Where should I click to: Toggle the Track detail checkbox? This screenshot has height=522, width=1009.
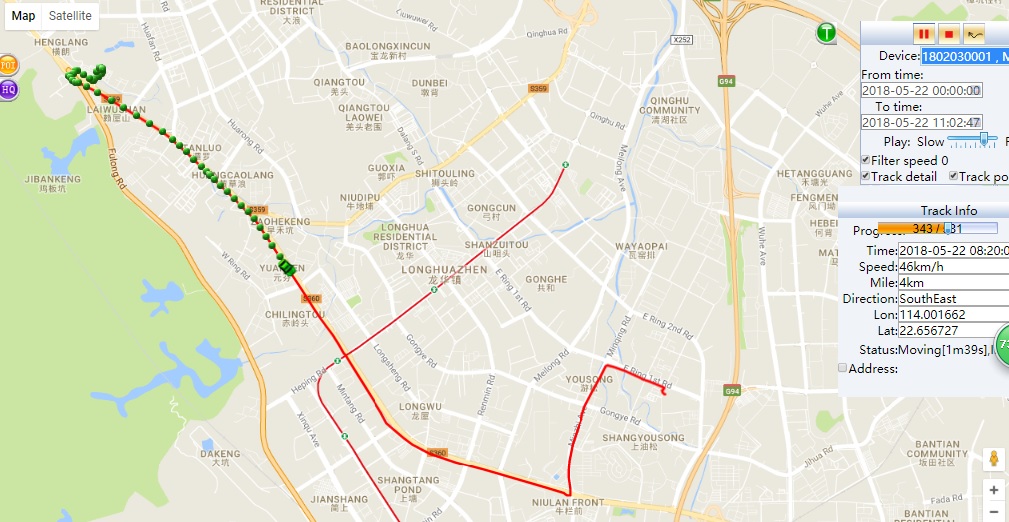click(866, 177)
